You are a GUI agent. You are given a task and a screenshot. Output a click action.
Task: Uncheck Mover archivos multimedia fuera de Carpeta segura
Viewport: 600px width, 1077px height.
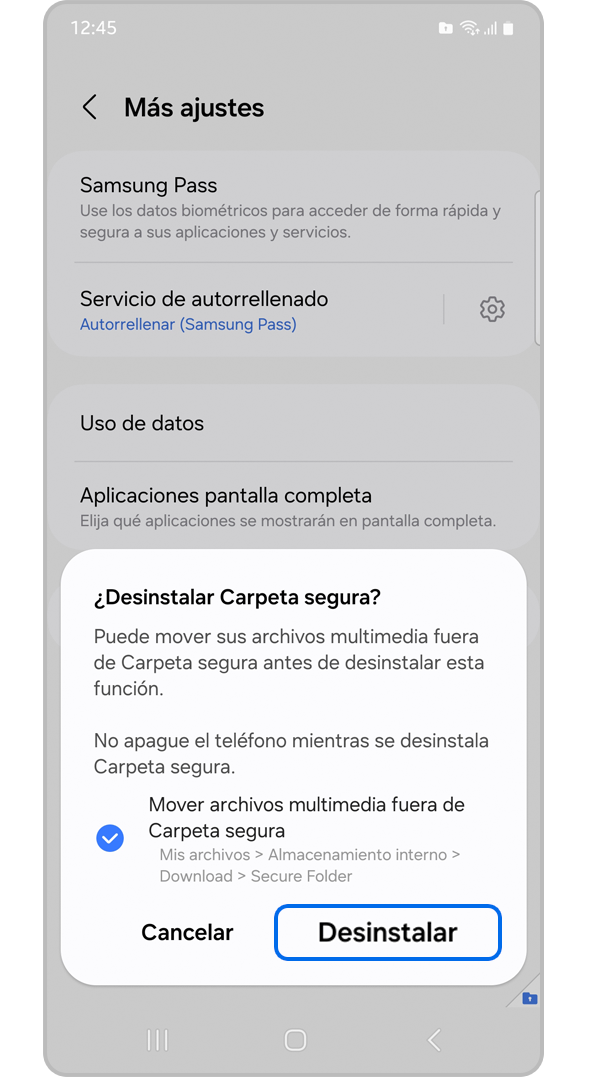click(x=110, y=838)
